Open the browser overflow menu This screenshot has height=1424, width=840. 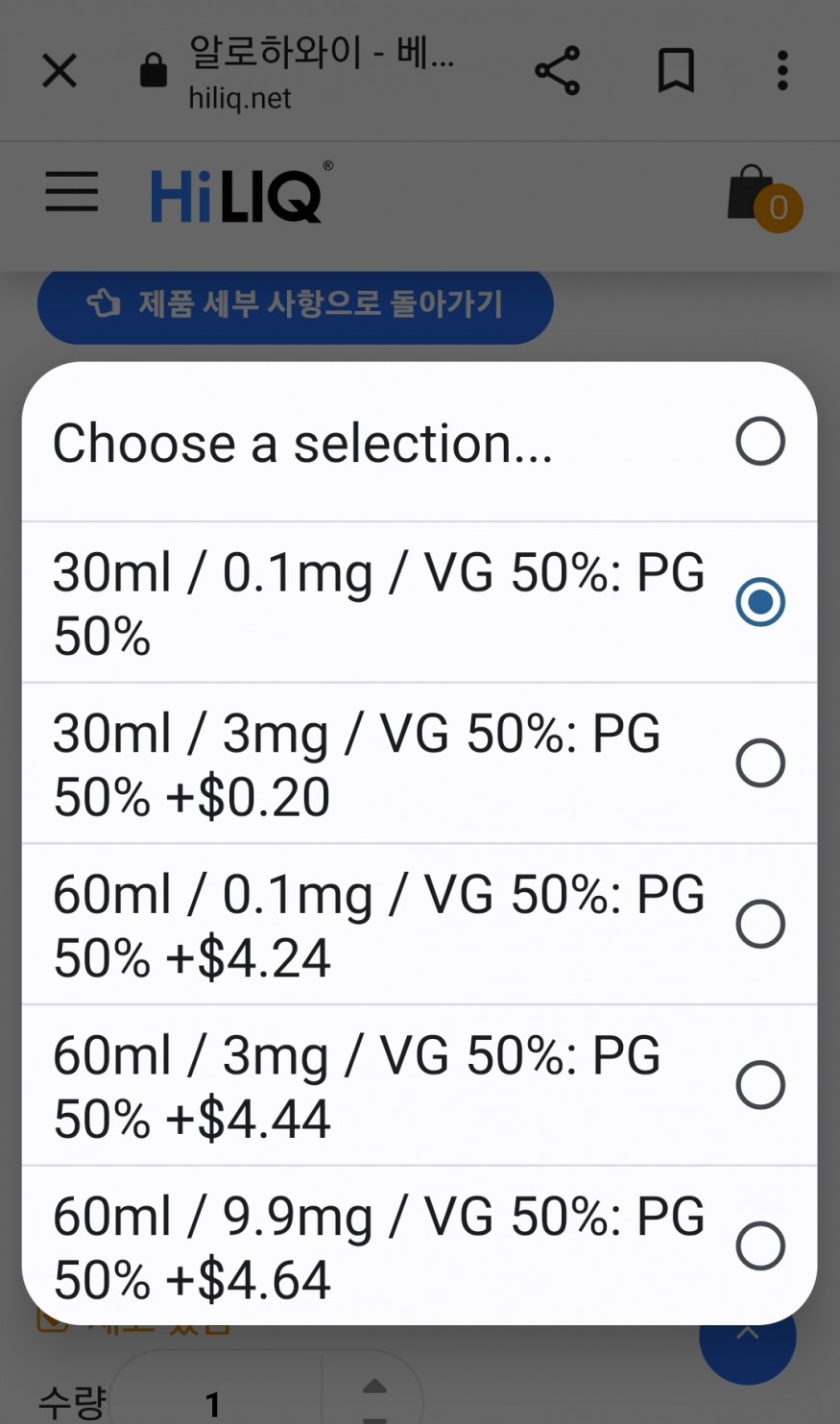coord(782,71)
